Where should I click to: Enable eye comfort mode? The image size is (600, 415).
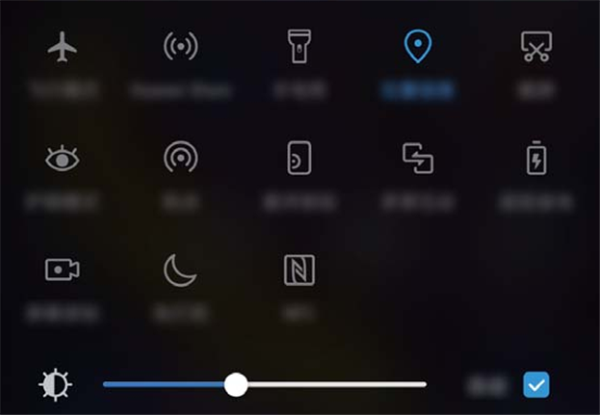click(62, 158)
